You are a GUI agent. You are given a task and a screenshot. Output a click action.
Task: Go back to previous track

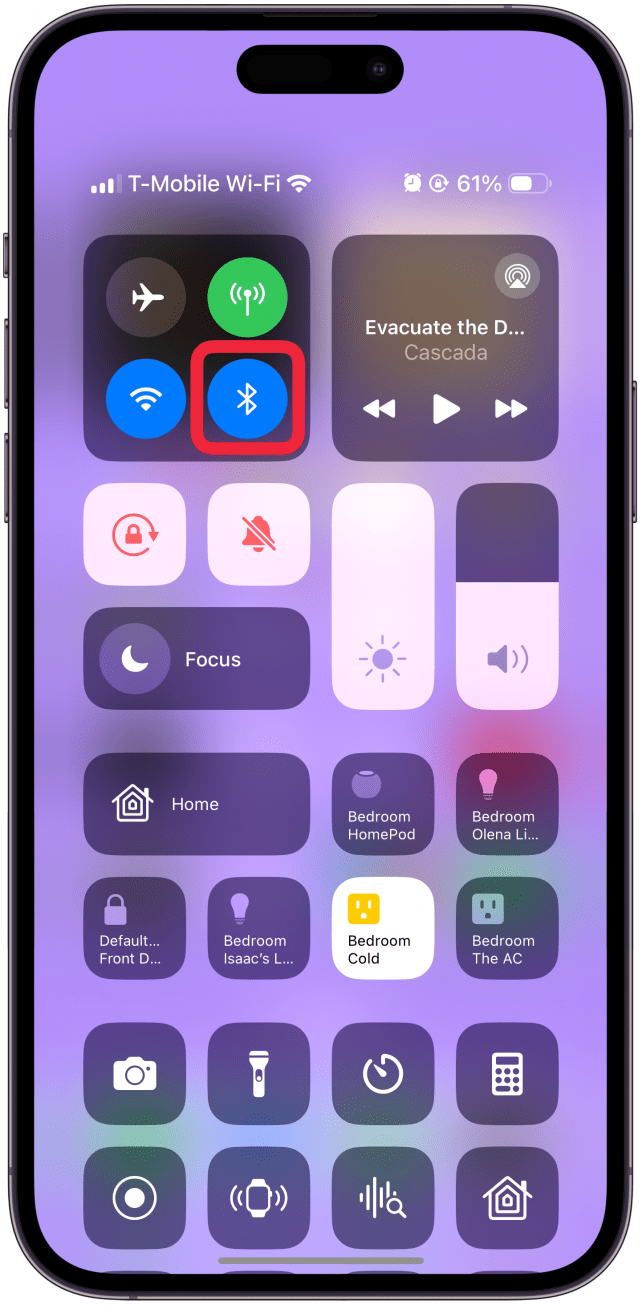click(379, 408)
